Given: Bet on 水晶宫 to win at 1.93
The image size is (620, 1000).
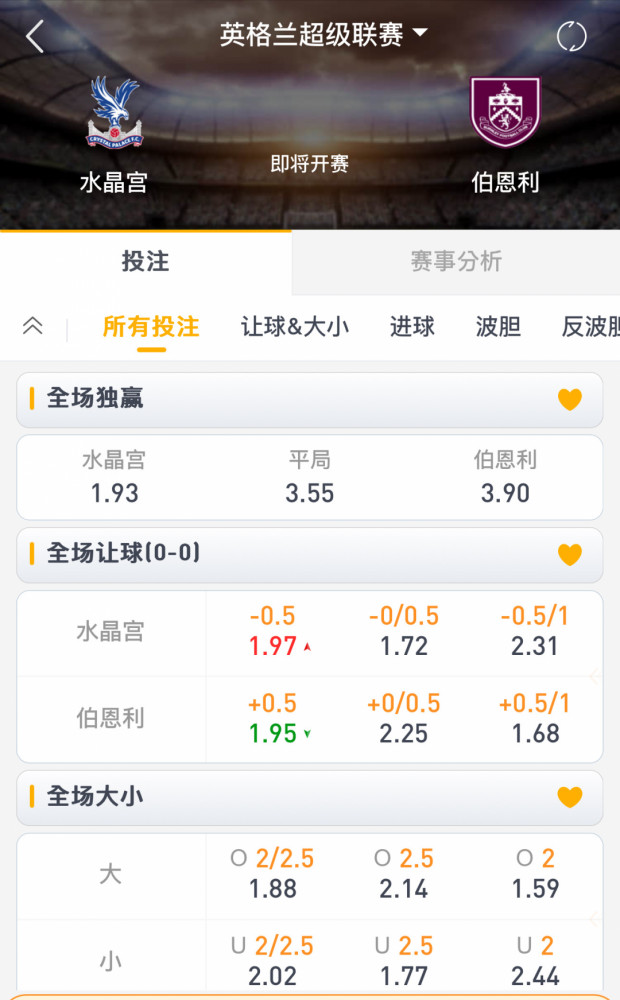Looking at the screenshot, I should point(114,477).
